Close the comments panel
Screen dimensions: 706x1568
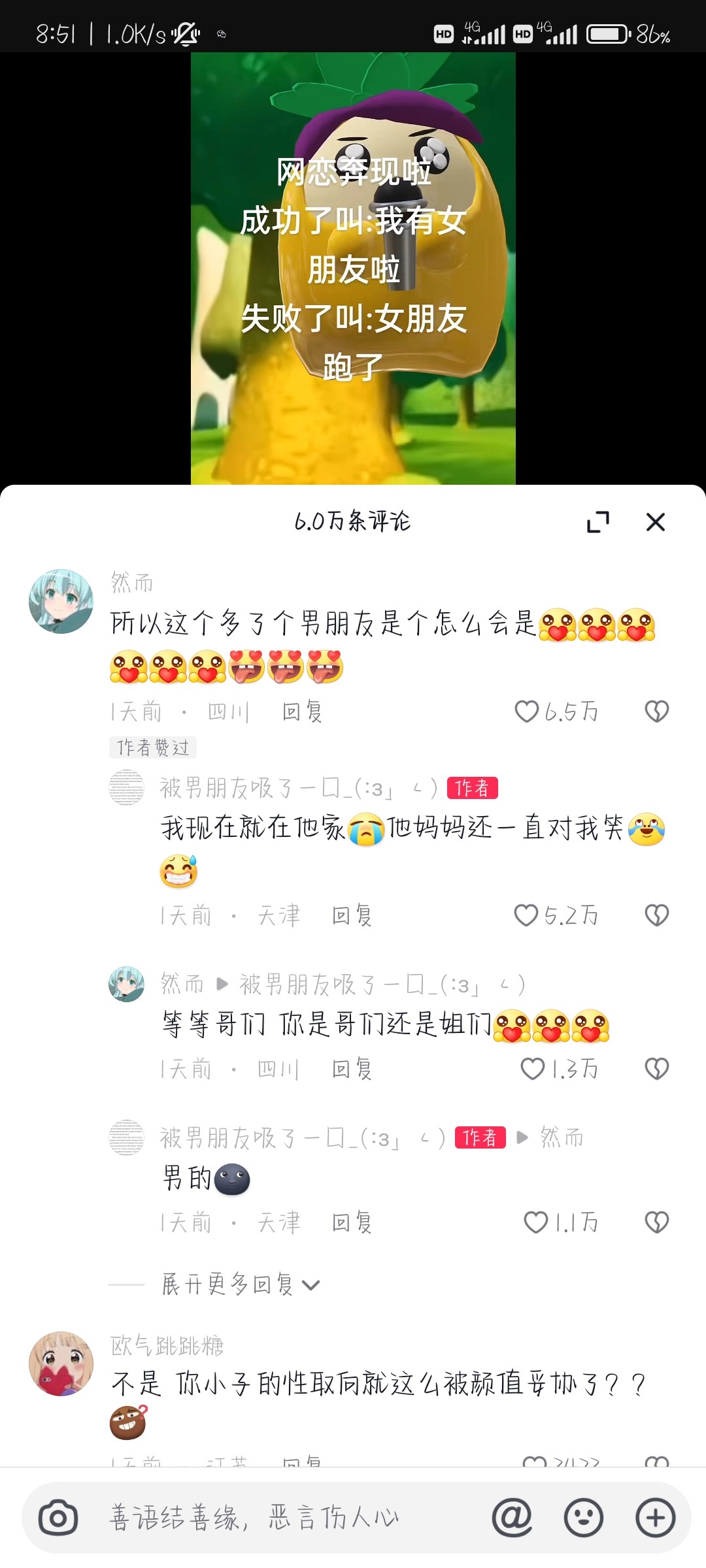tap(655, 522)
